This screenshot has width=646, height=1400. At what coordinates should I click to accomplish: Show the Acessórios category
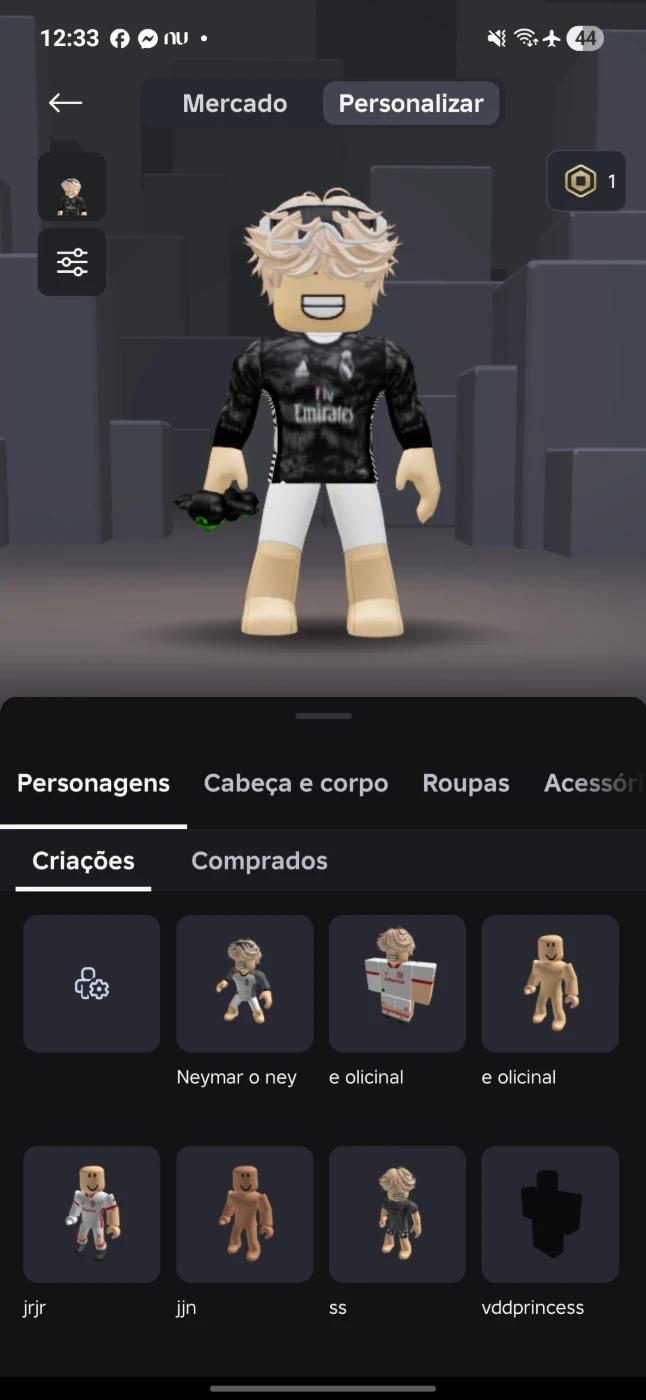tap(592, 783)
